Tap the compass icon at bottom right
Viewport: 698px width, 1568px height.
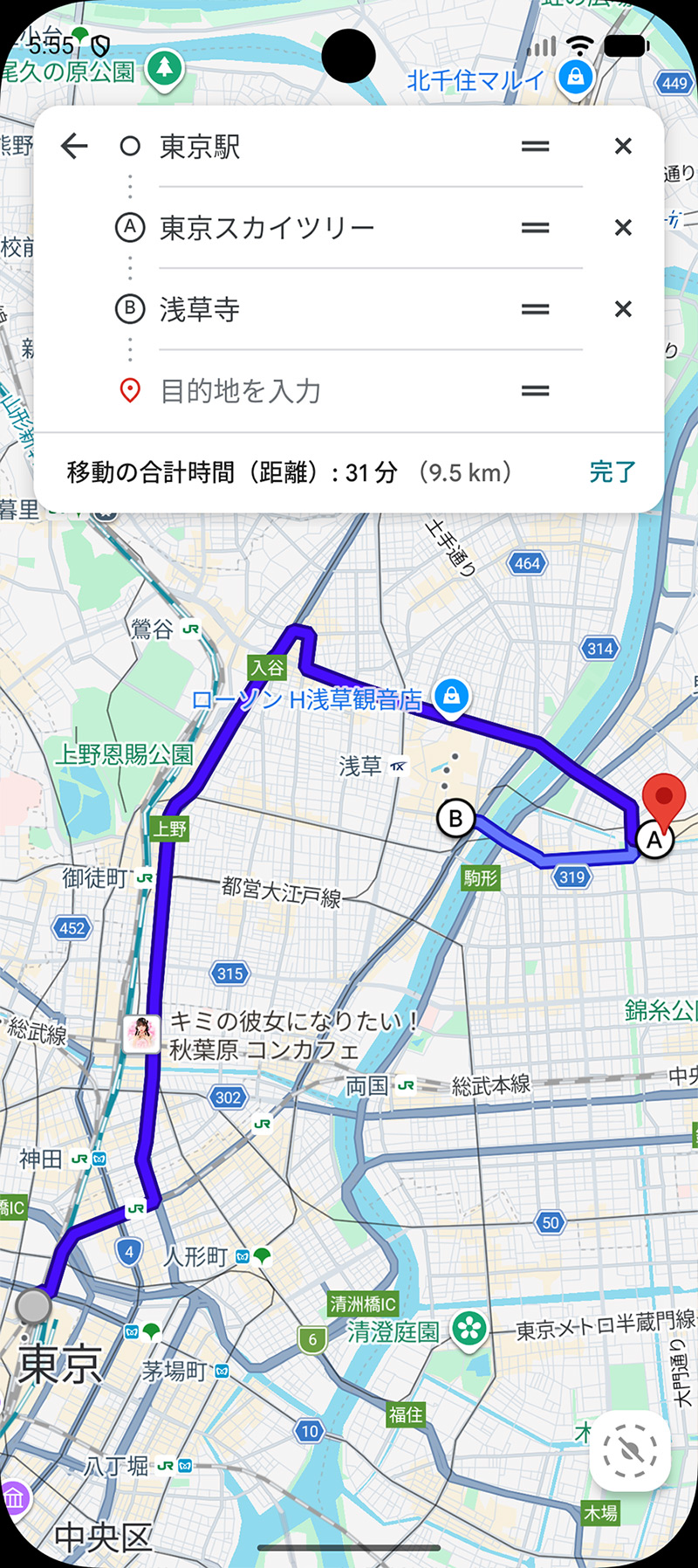(631, 1448)
